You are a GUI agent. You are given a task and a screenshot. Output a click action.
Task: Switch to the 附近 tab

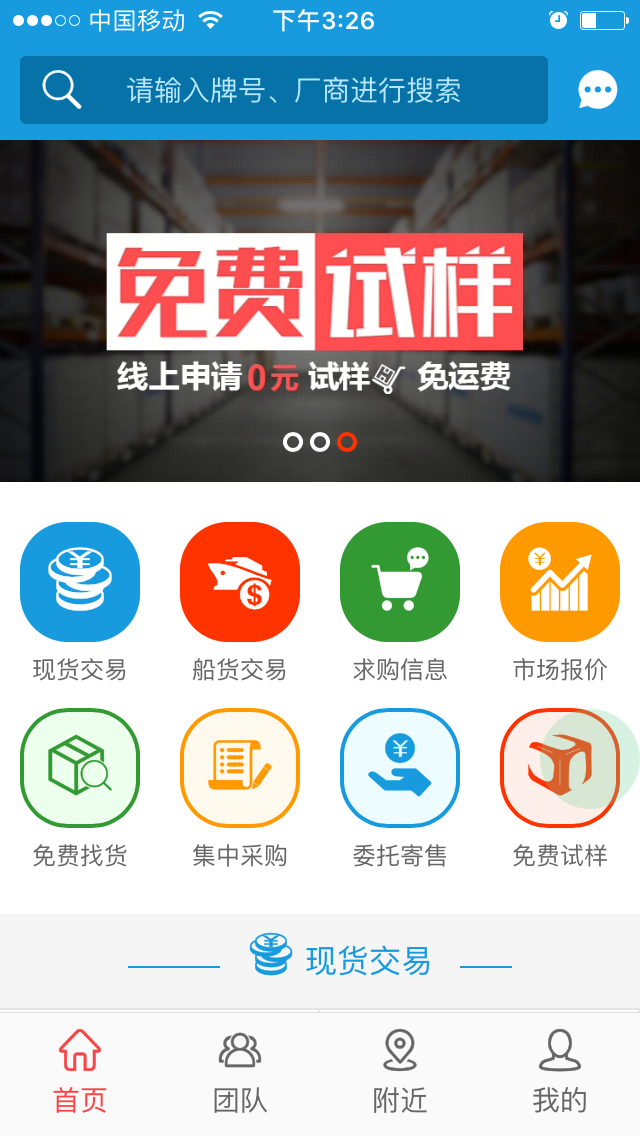click(x=400, y=1072)
